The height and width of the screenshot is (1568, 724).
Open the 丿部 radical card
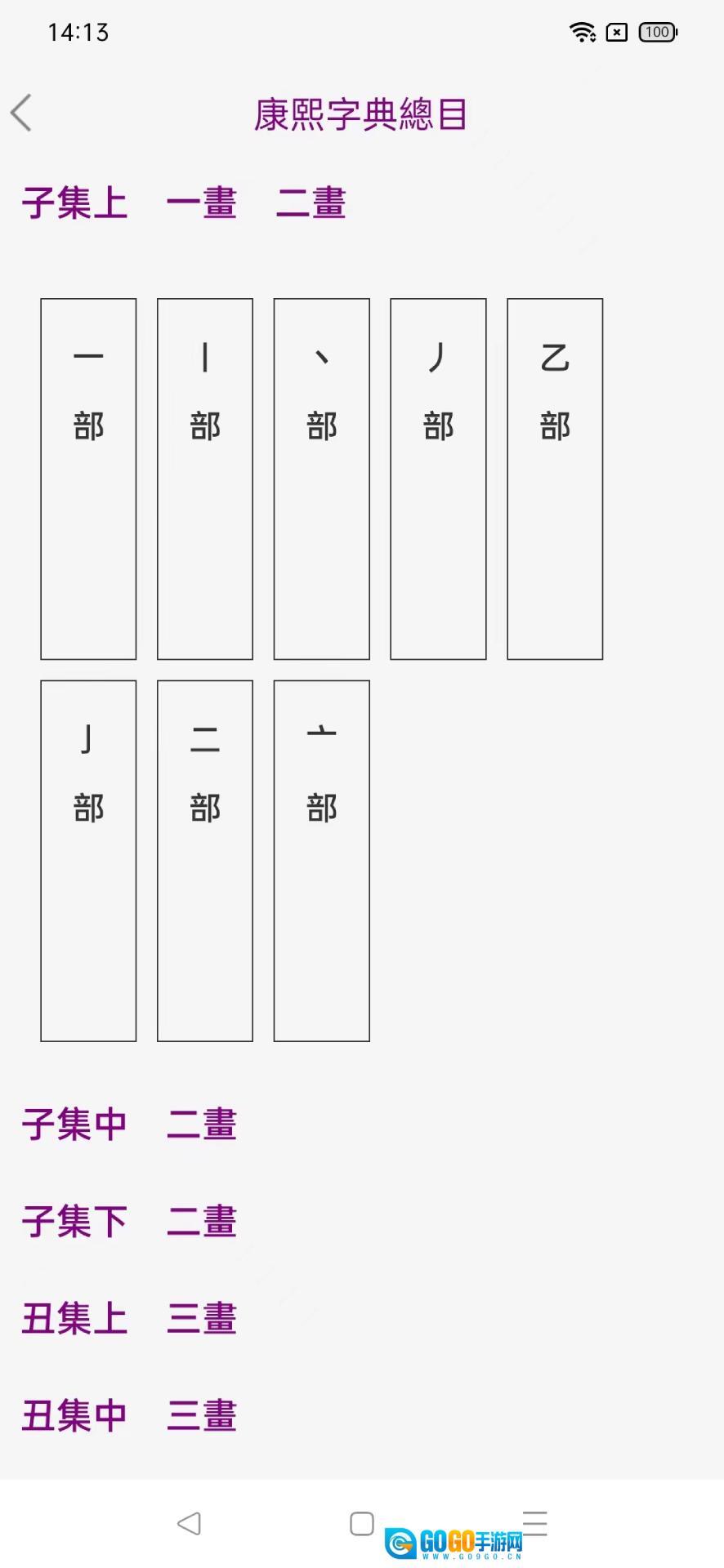(x=438, y=479)
